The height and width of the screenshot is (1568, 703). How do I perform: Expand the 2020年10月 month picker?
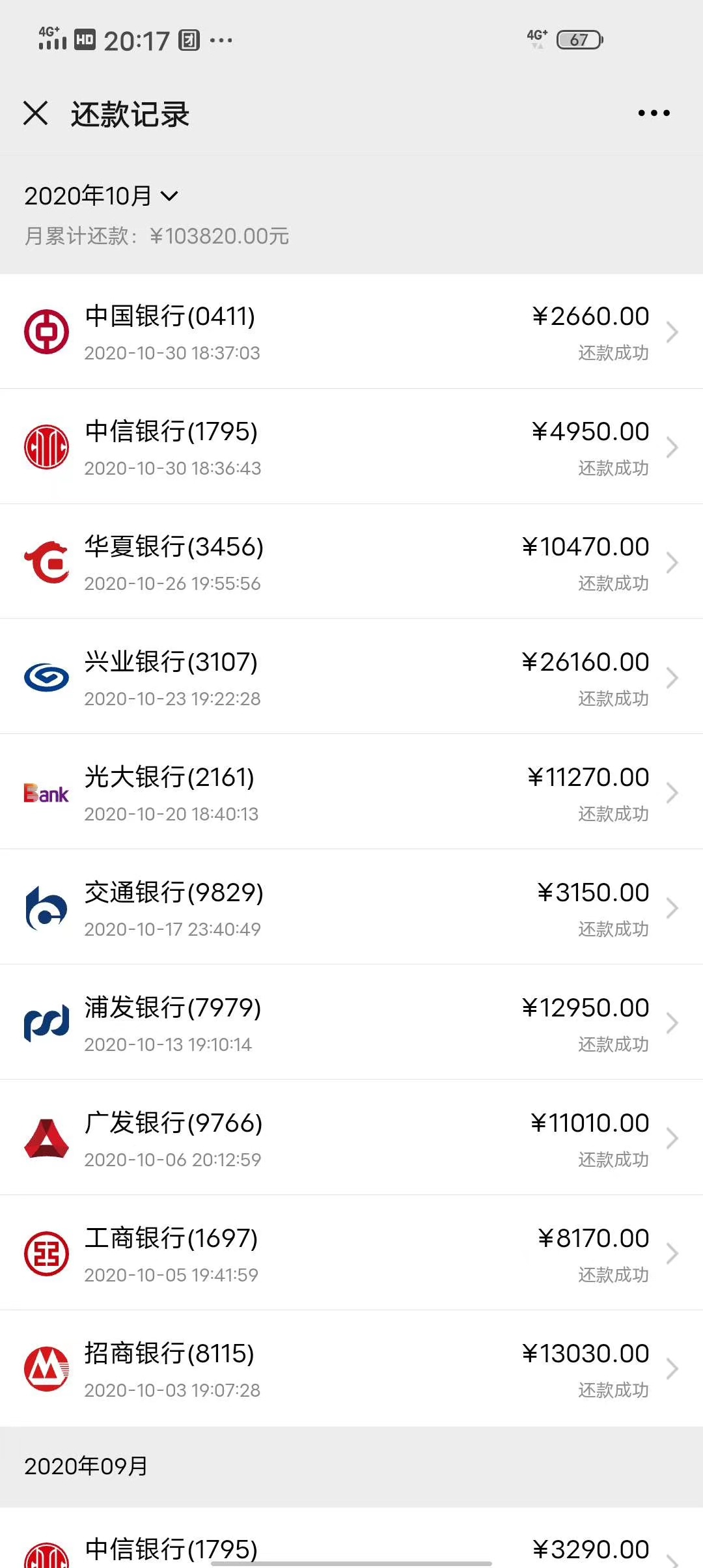tap(101, 196)
